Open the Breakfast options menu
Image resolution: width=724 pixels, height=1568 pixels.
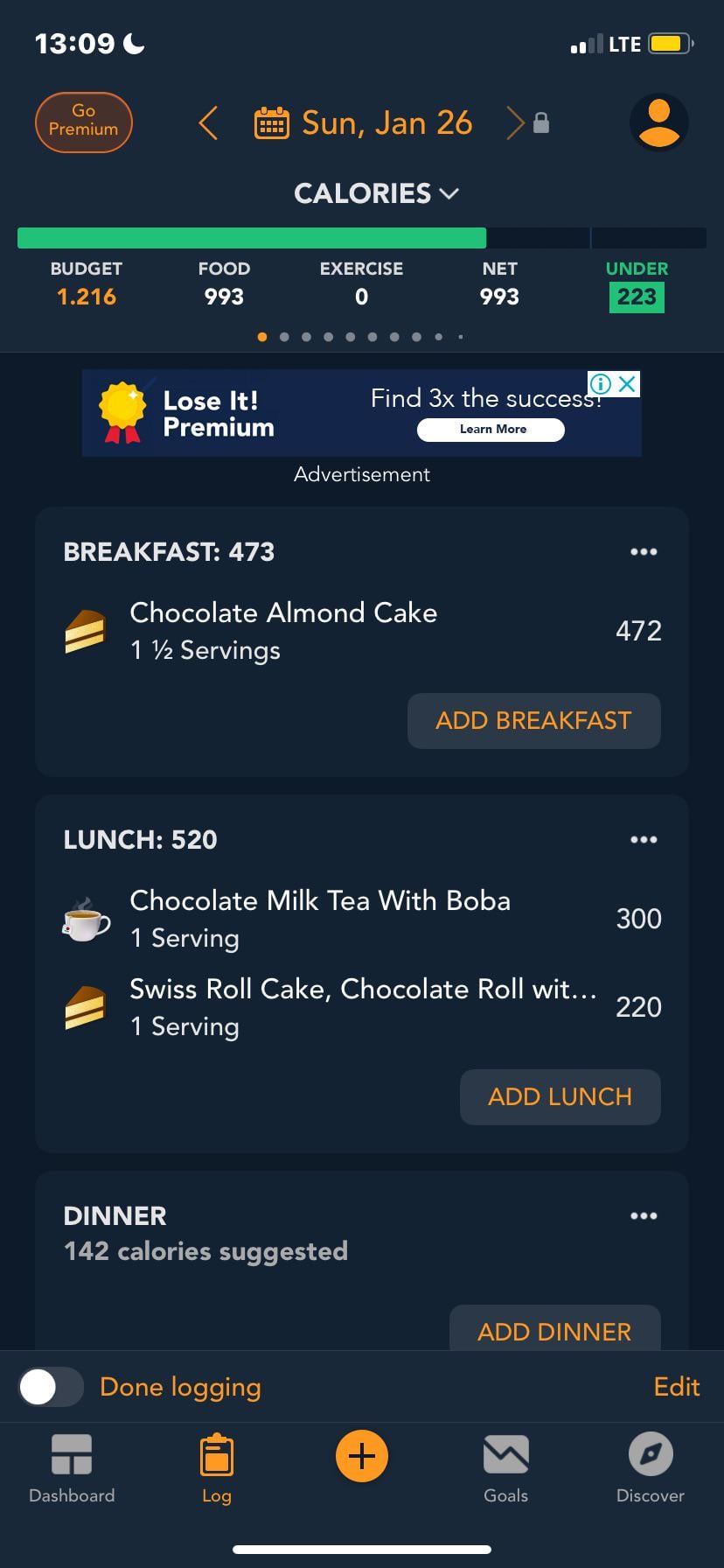(x=644, y=551)
